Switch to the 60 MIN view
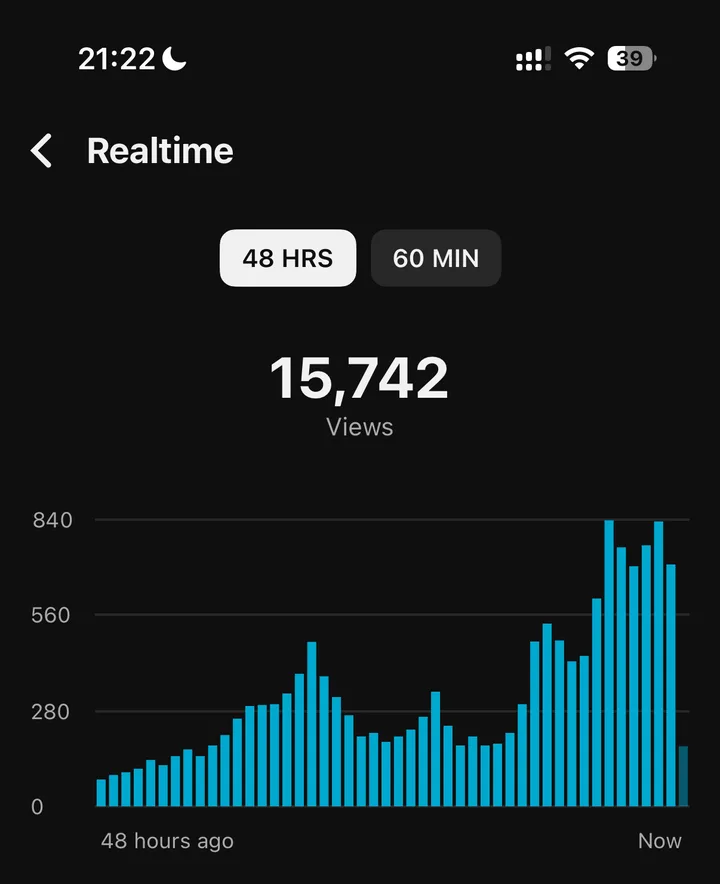Image resolution: width=720 pixels, height=884 pixels. [436, 258]
